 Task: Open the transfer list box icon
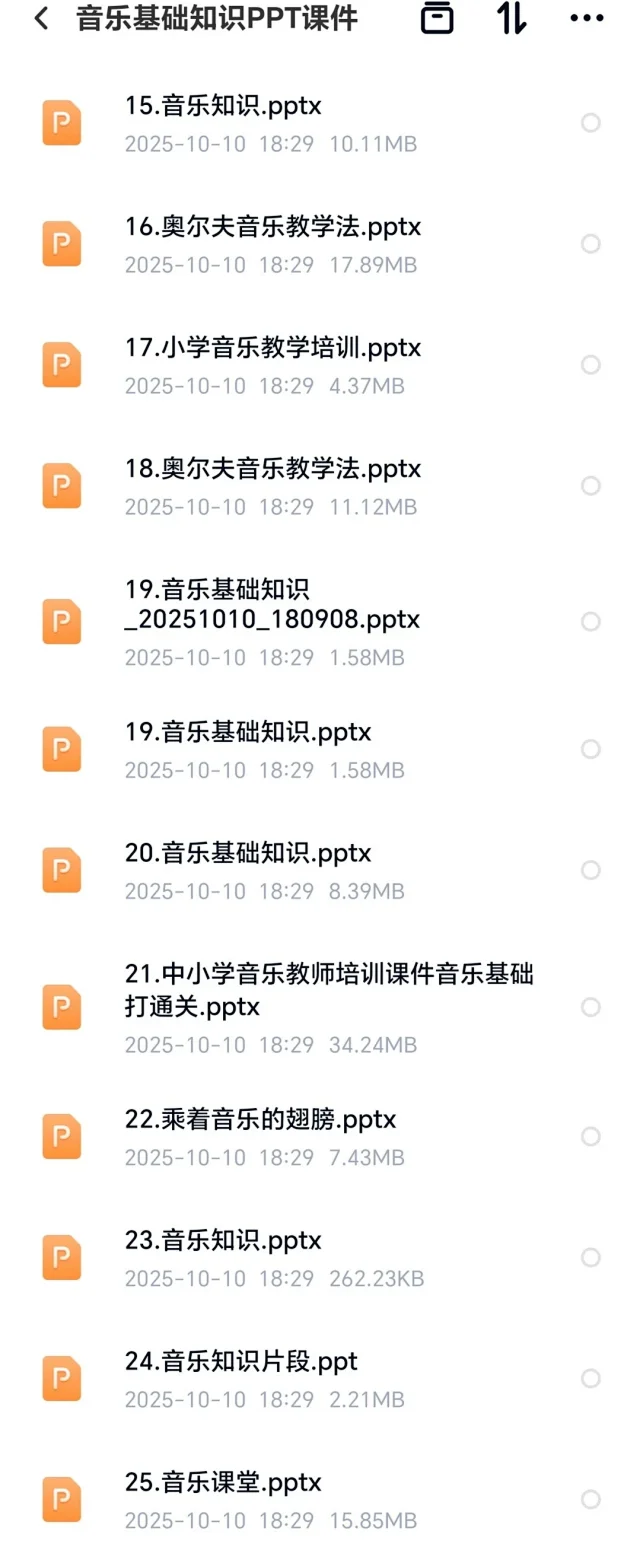click(437, 18)
